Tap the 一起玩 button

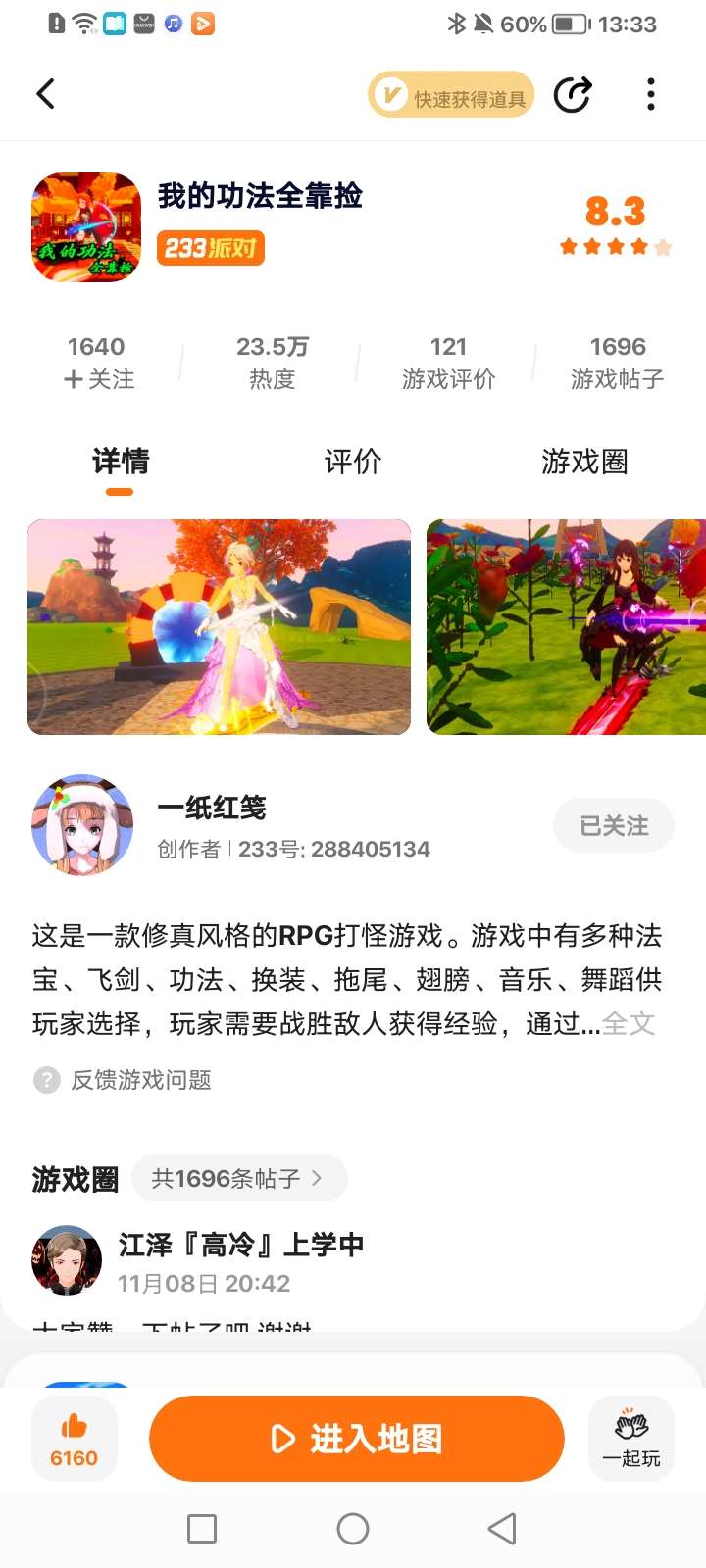pyautogui.click(x=631, y=1438)
